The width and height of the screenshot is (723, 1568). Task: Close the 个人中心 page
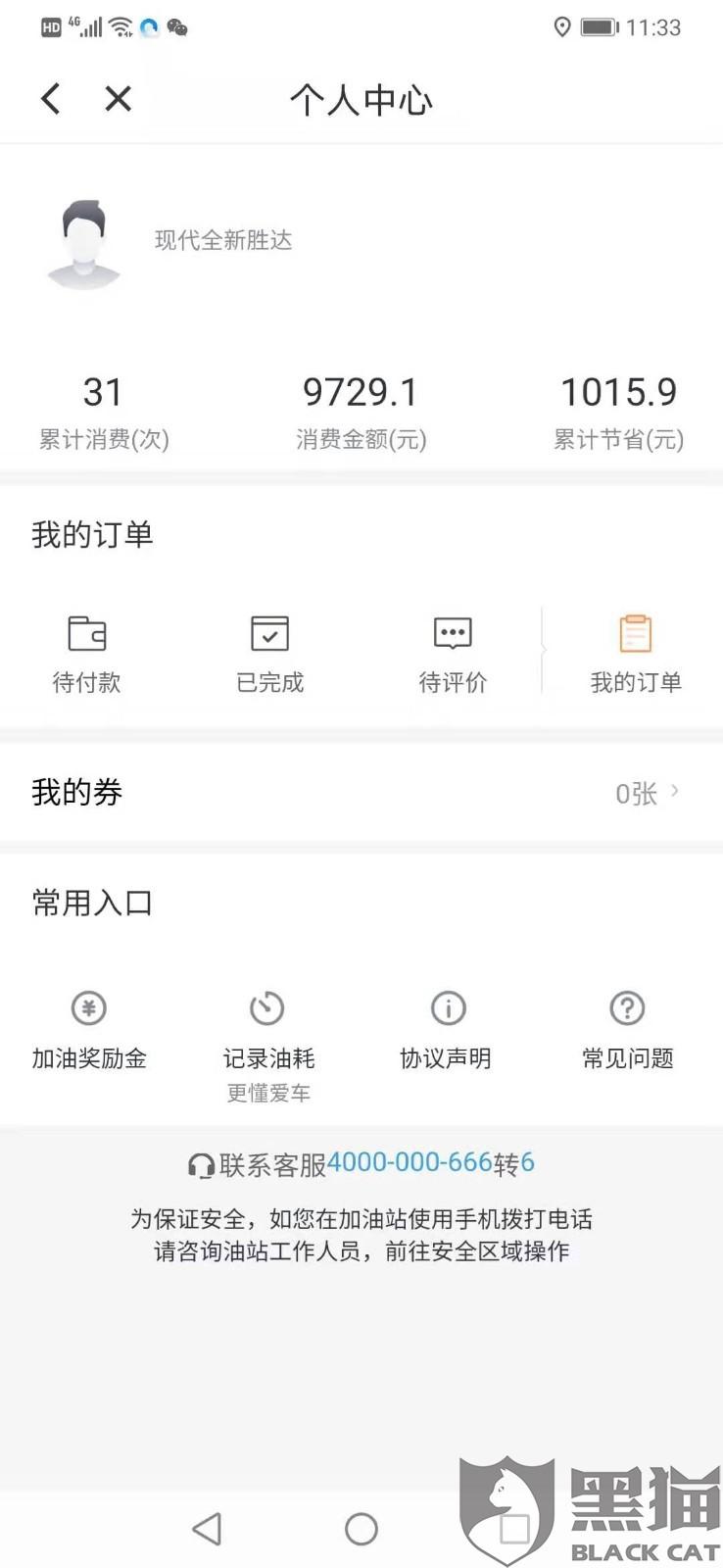coord(119,99)
